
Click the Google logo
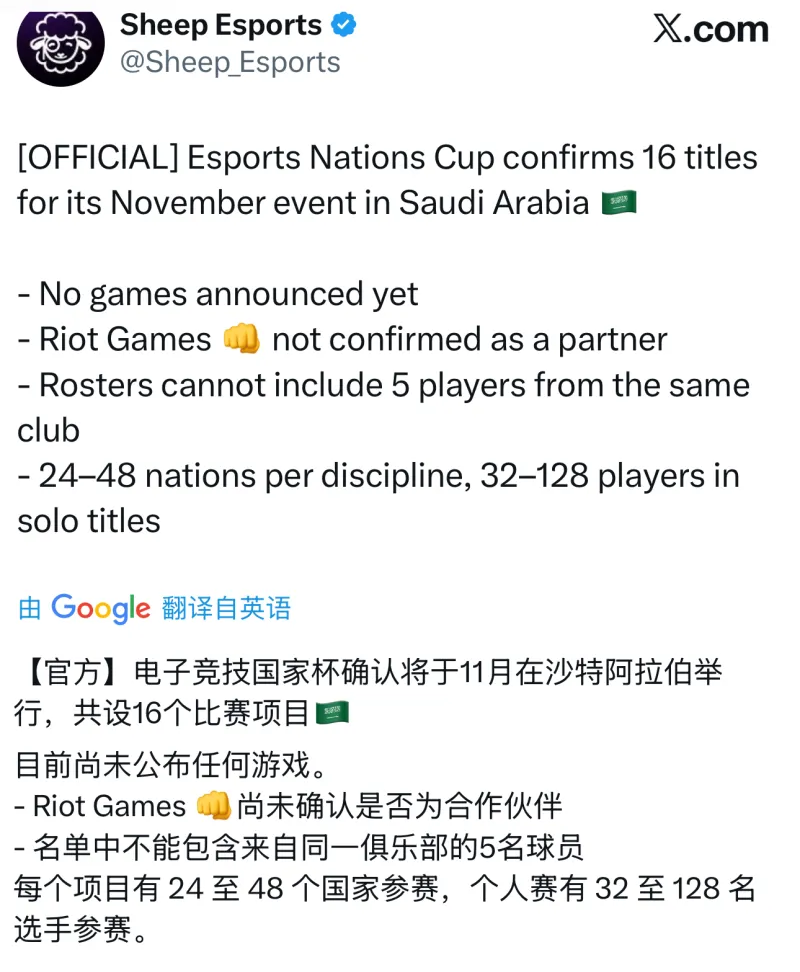(100, 607)
